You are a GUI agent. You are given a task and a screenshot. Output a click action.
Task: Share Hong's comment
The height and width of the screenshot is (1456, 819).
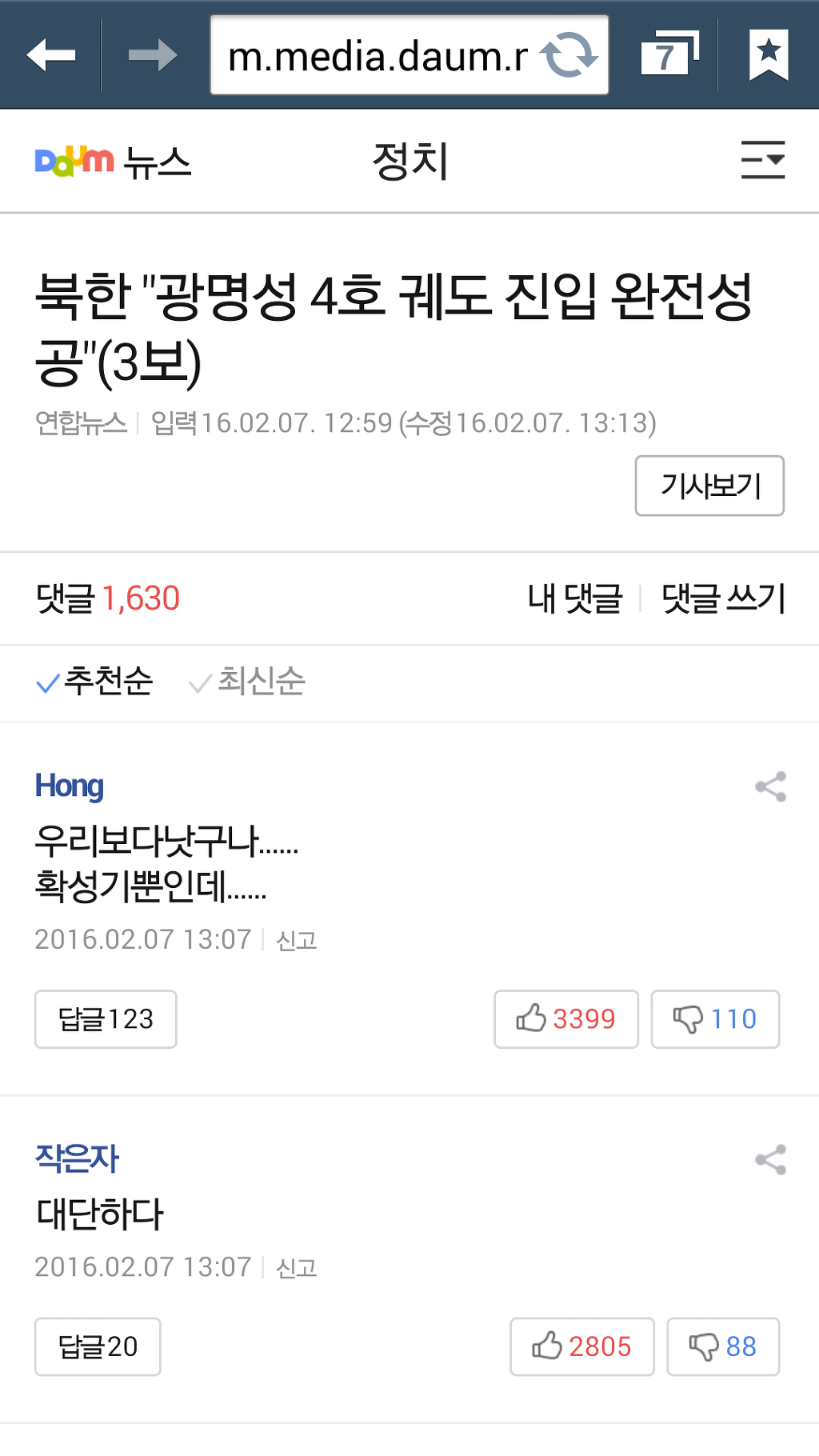tap(770, 787)
